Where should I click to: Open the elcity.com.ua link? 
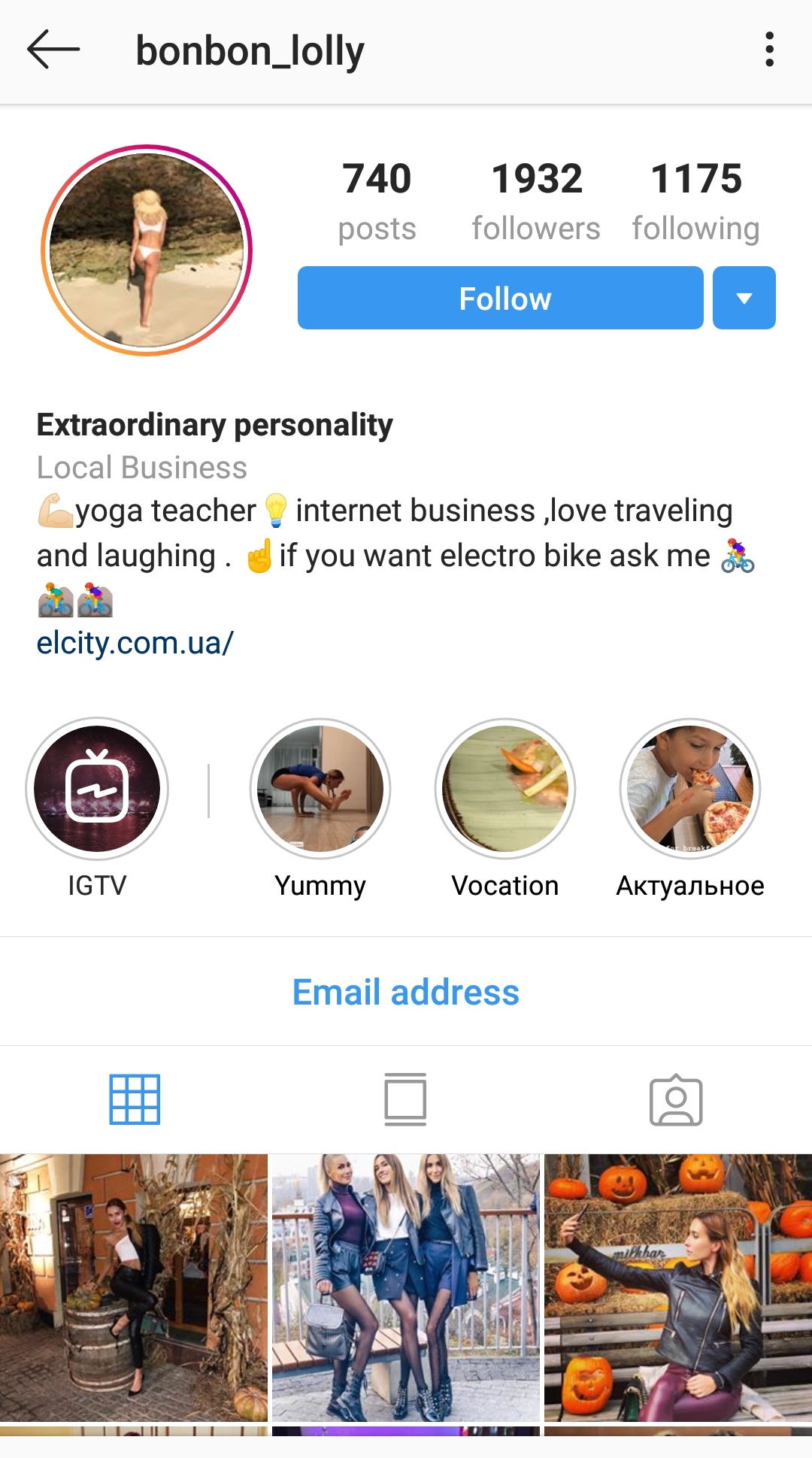(x=135, y=643)
